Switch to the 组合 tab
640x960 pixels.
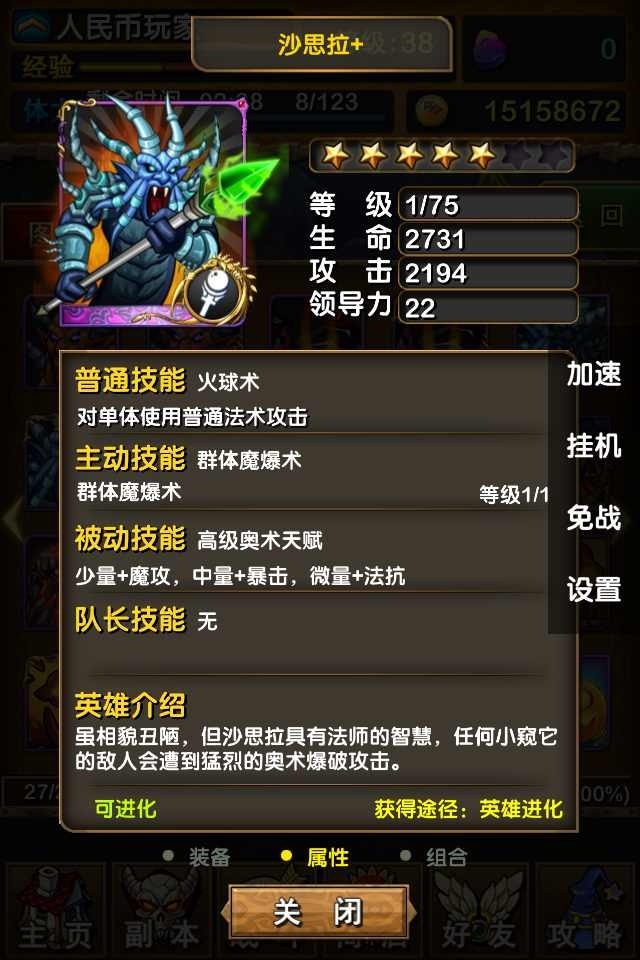[x=445, y=857]
